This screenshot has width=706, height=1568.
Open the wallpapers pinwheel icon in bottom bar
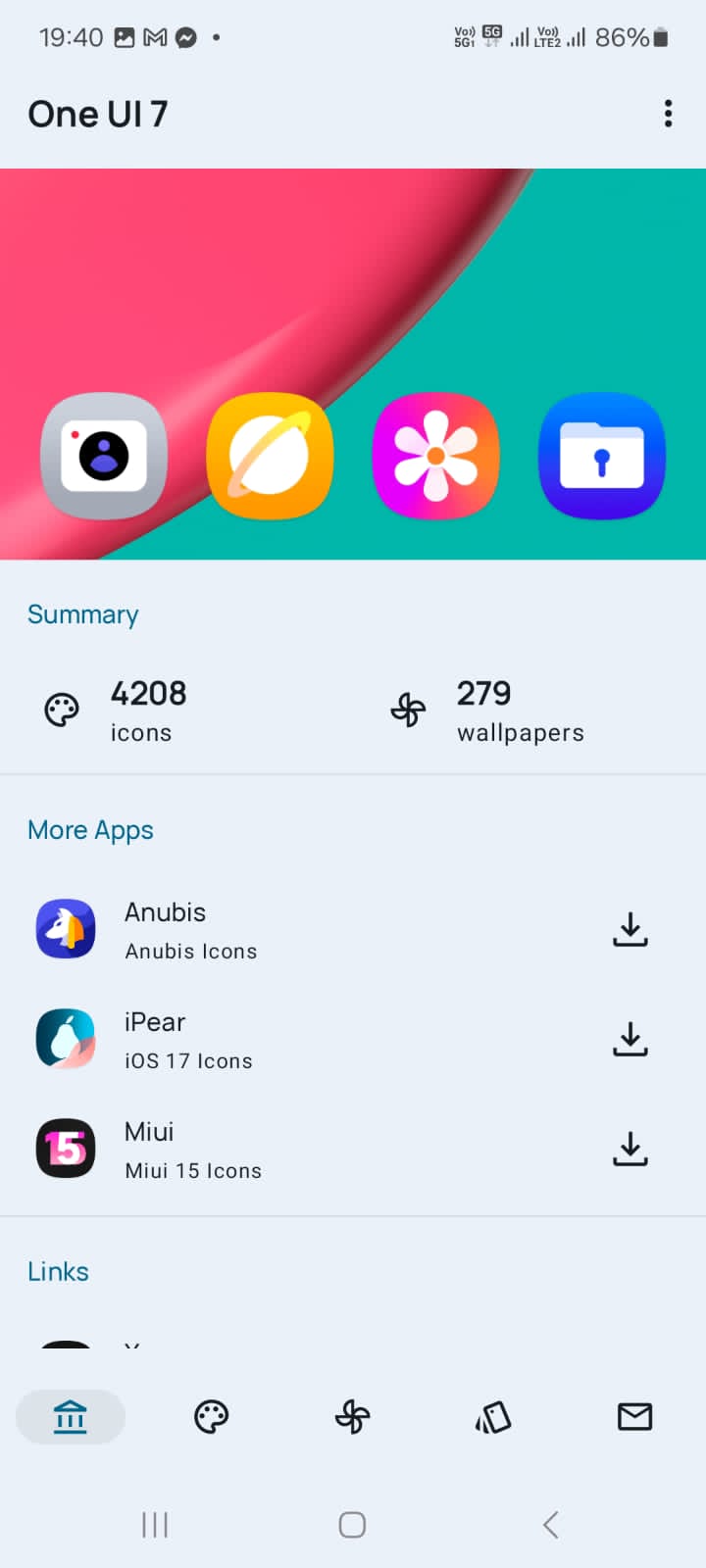tap(352, 1416)
